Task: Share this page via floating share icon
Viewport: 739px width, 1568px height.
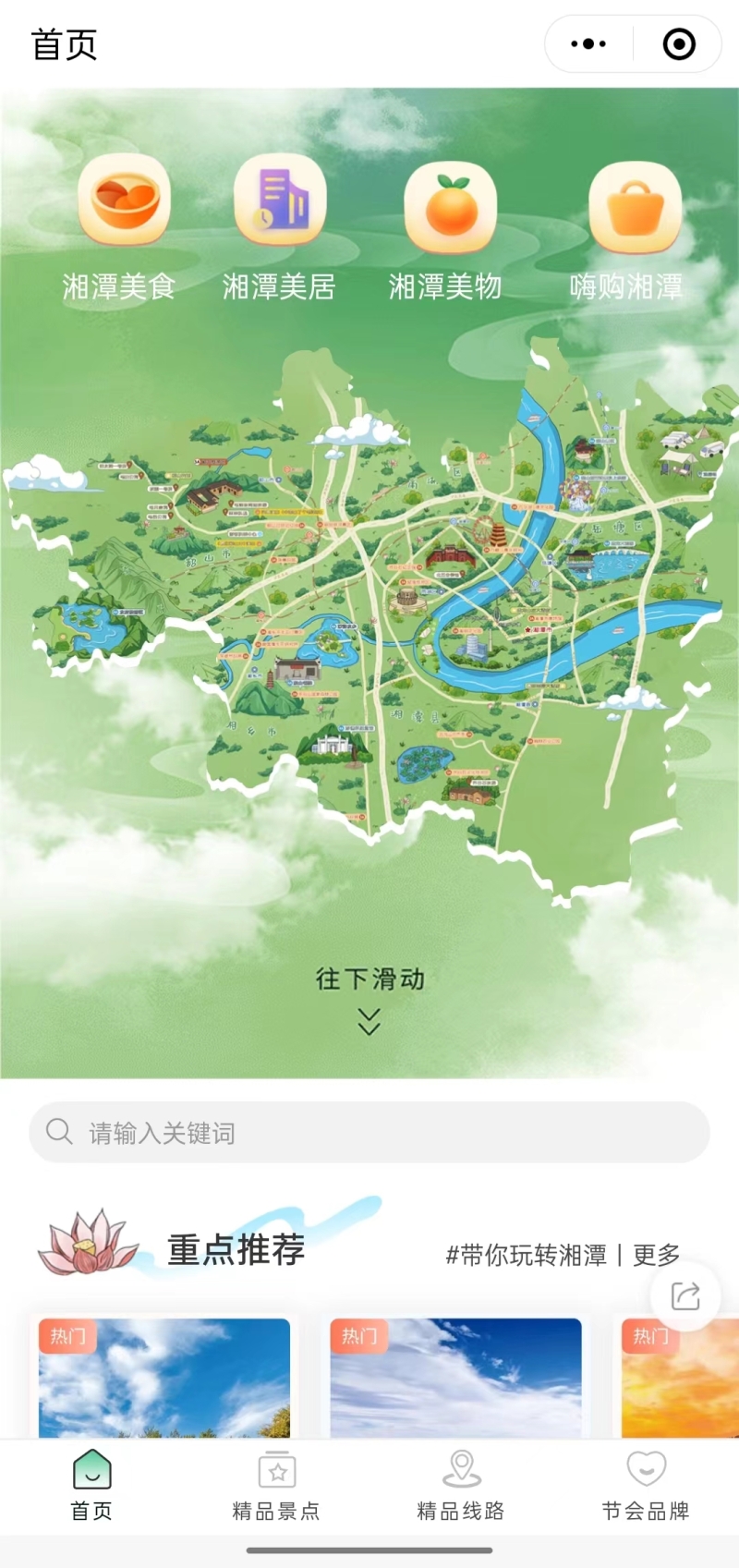Action: tap(685, 1295)
